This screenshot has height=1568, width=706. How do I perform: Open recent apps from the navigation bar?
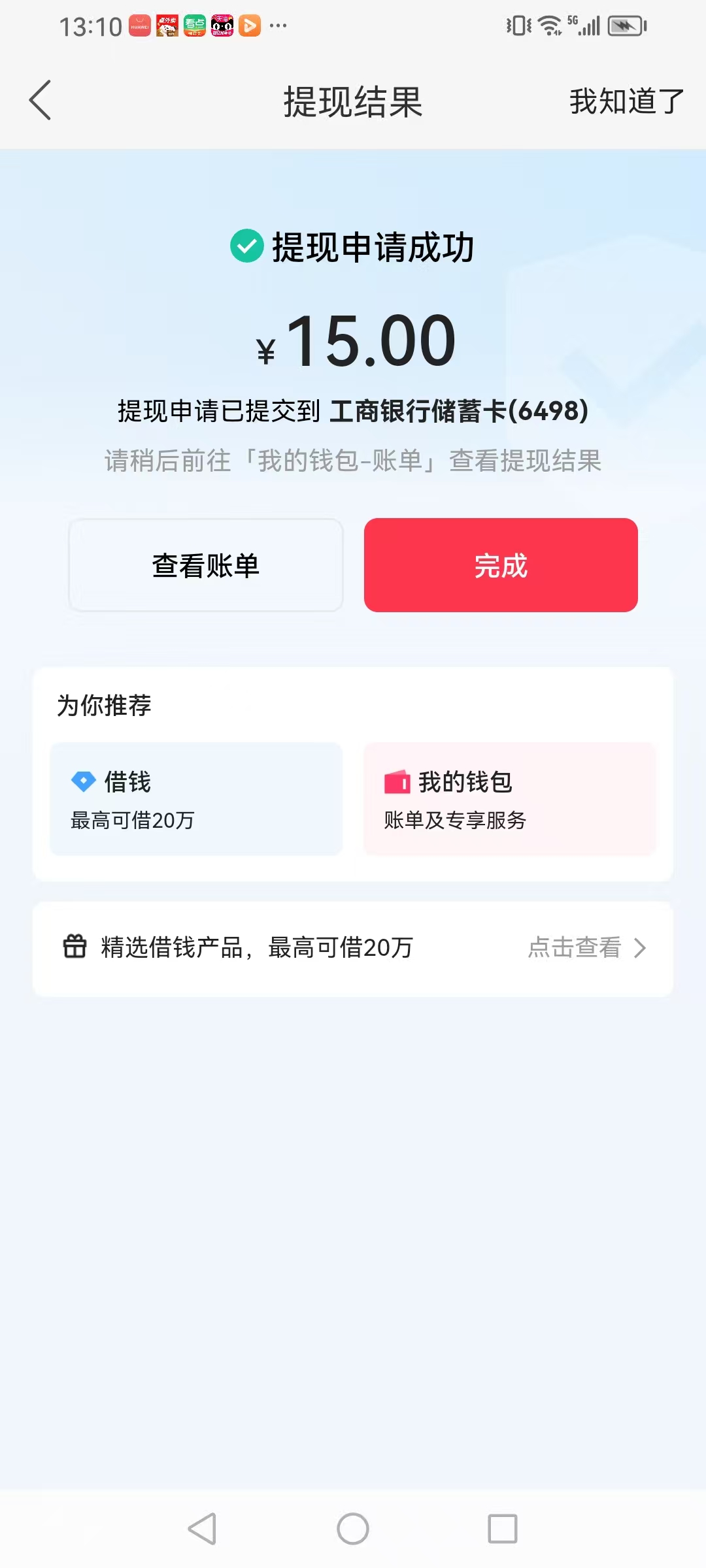[503, 1529]
